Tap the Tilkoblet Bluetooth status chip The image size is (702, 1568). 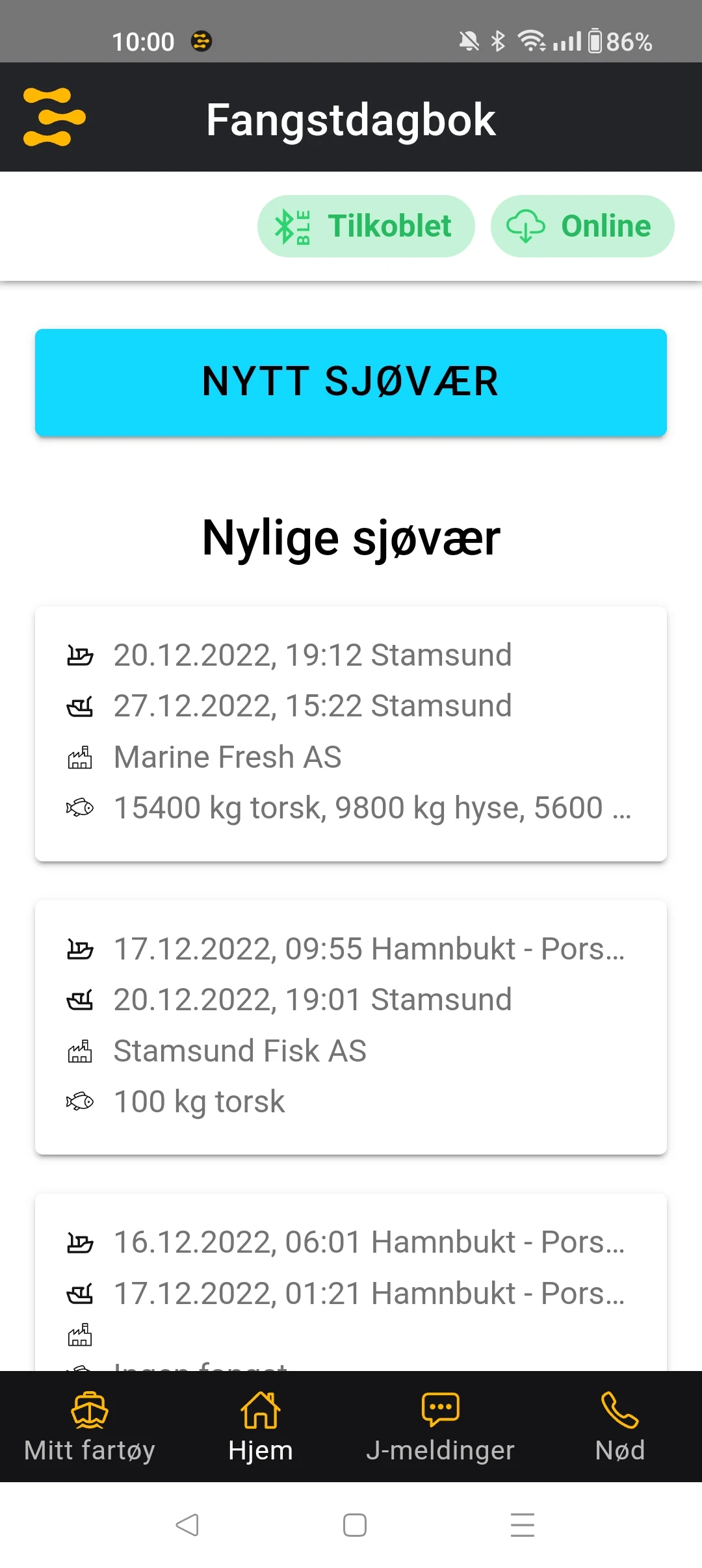pos(366,226)
